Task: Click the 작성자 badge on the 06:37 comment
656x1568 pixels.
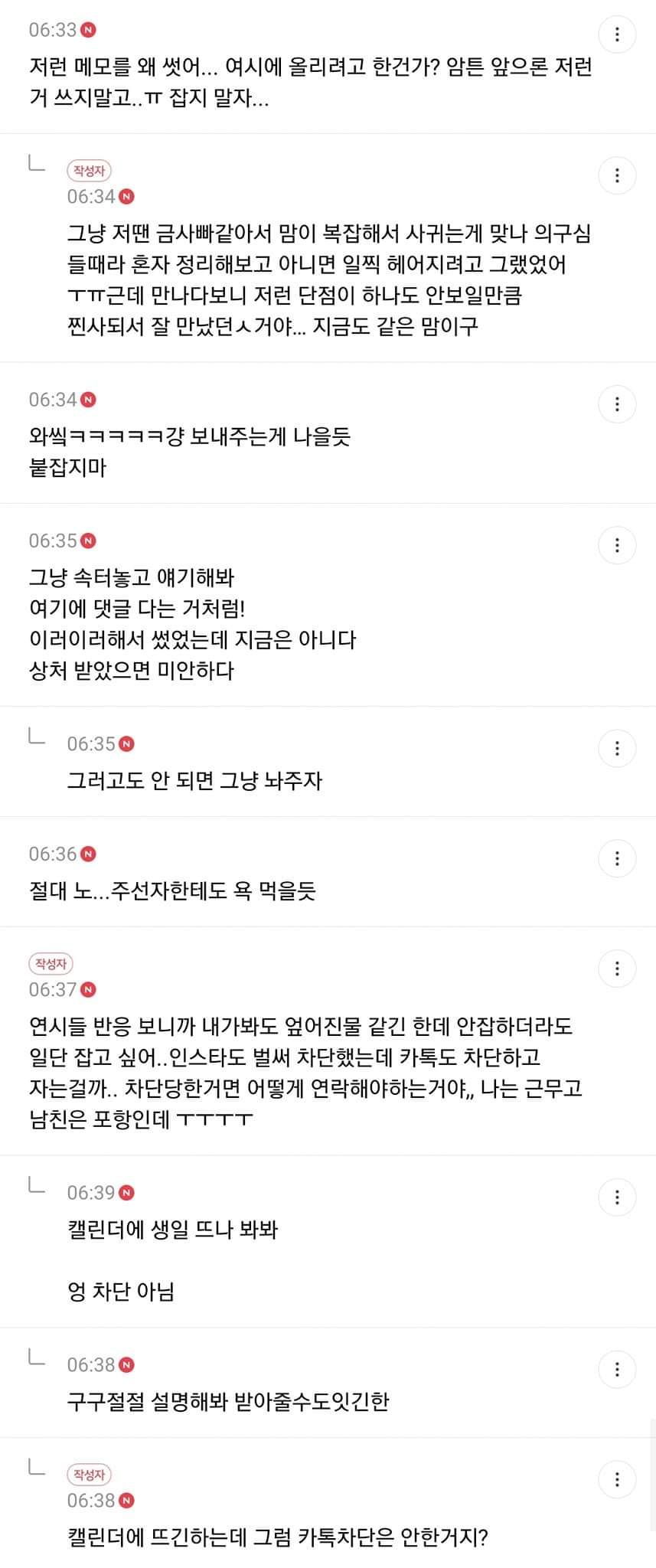Action: click(x=51, y=964)
